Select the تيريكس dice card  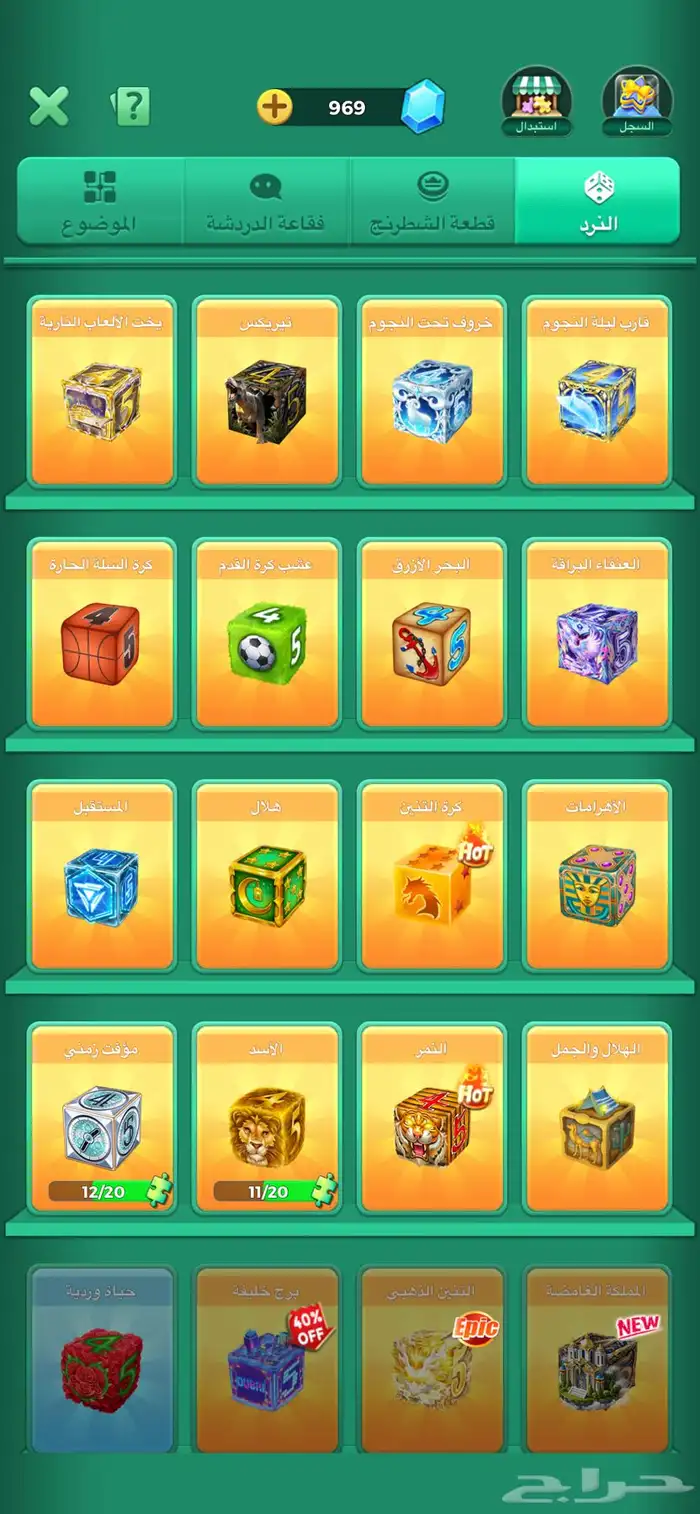pyautogui.click(x=266, y=392)
